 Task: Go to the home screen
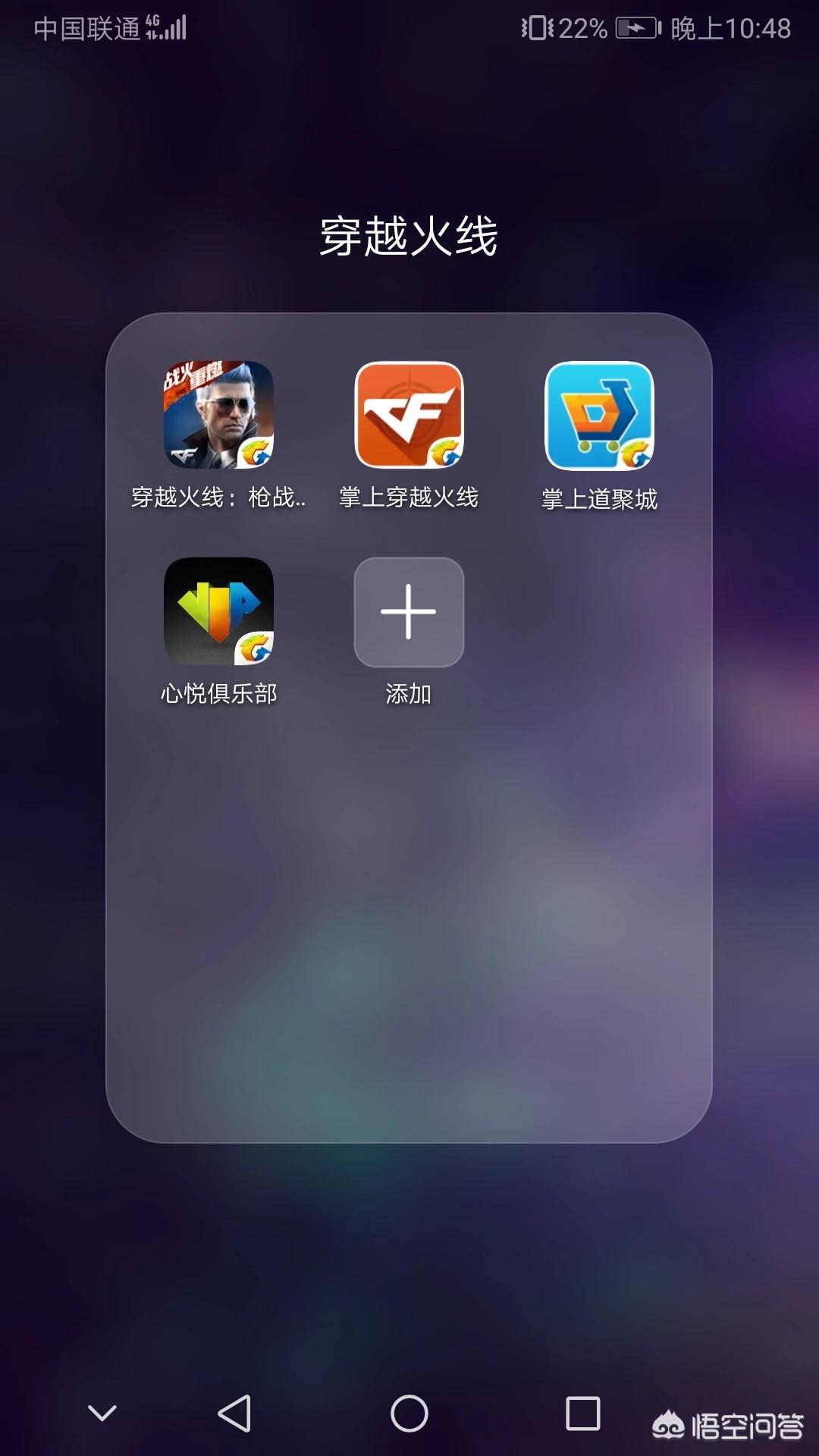(409, 1414)
